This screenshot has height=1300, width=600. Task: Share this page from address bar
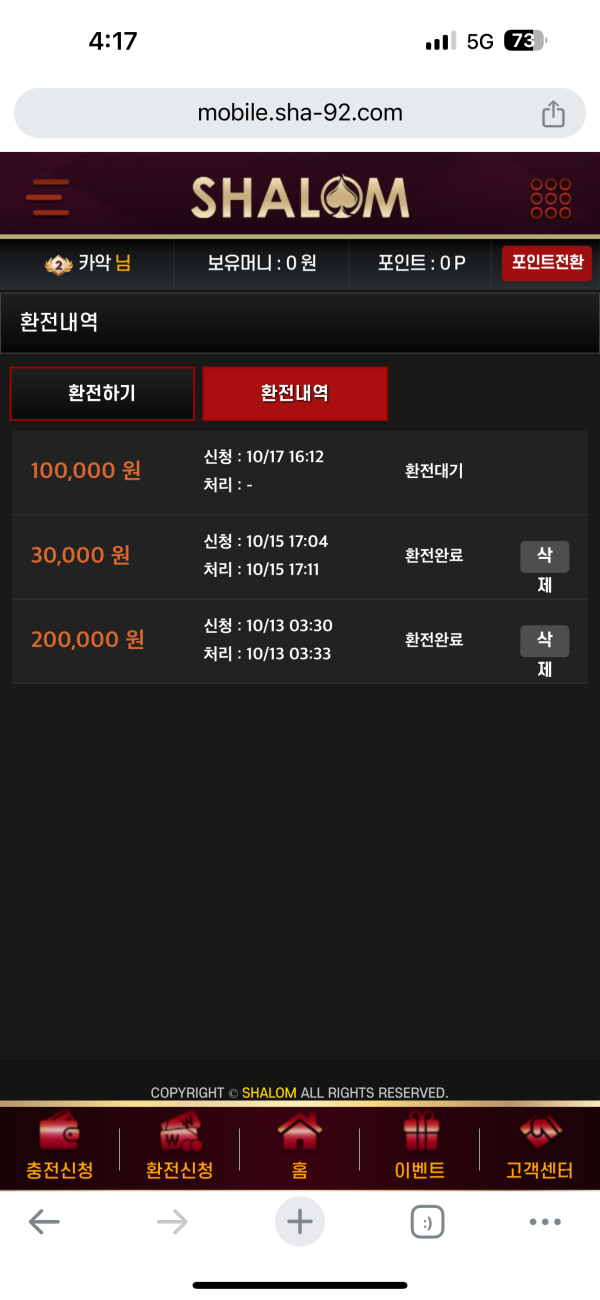(x=553, y=114)
